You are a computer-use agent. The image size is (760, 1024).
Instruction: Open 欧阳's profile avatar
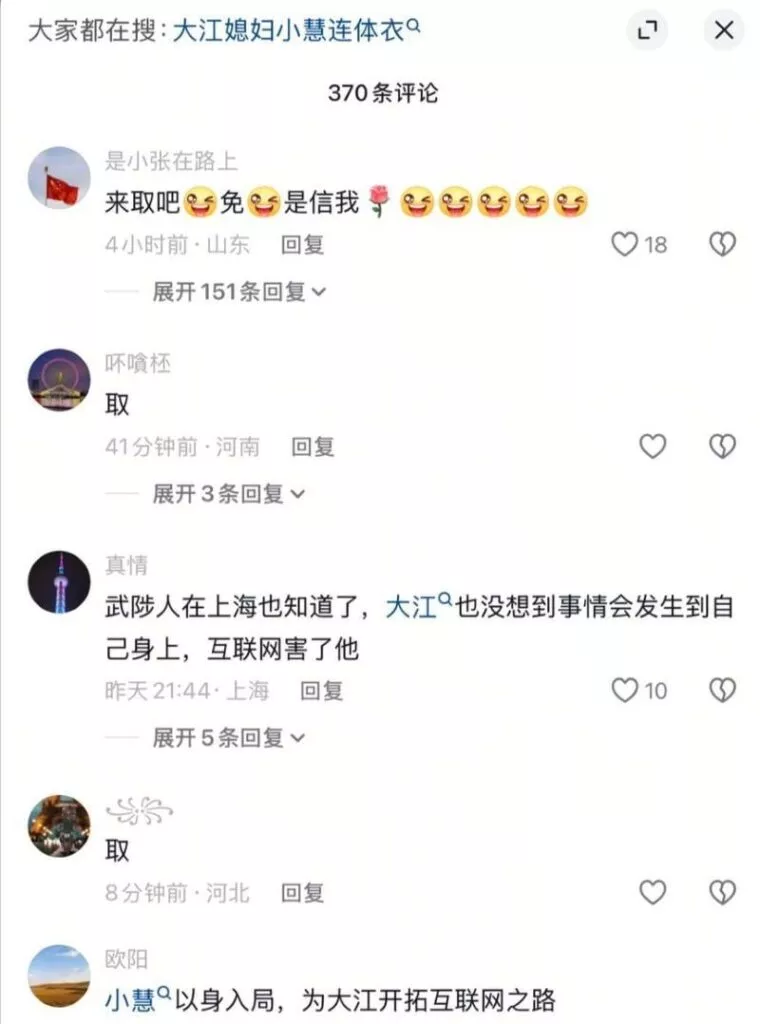click(x=59, y=977)
